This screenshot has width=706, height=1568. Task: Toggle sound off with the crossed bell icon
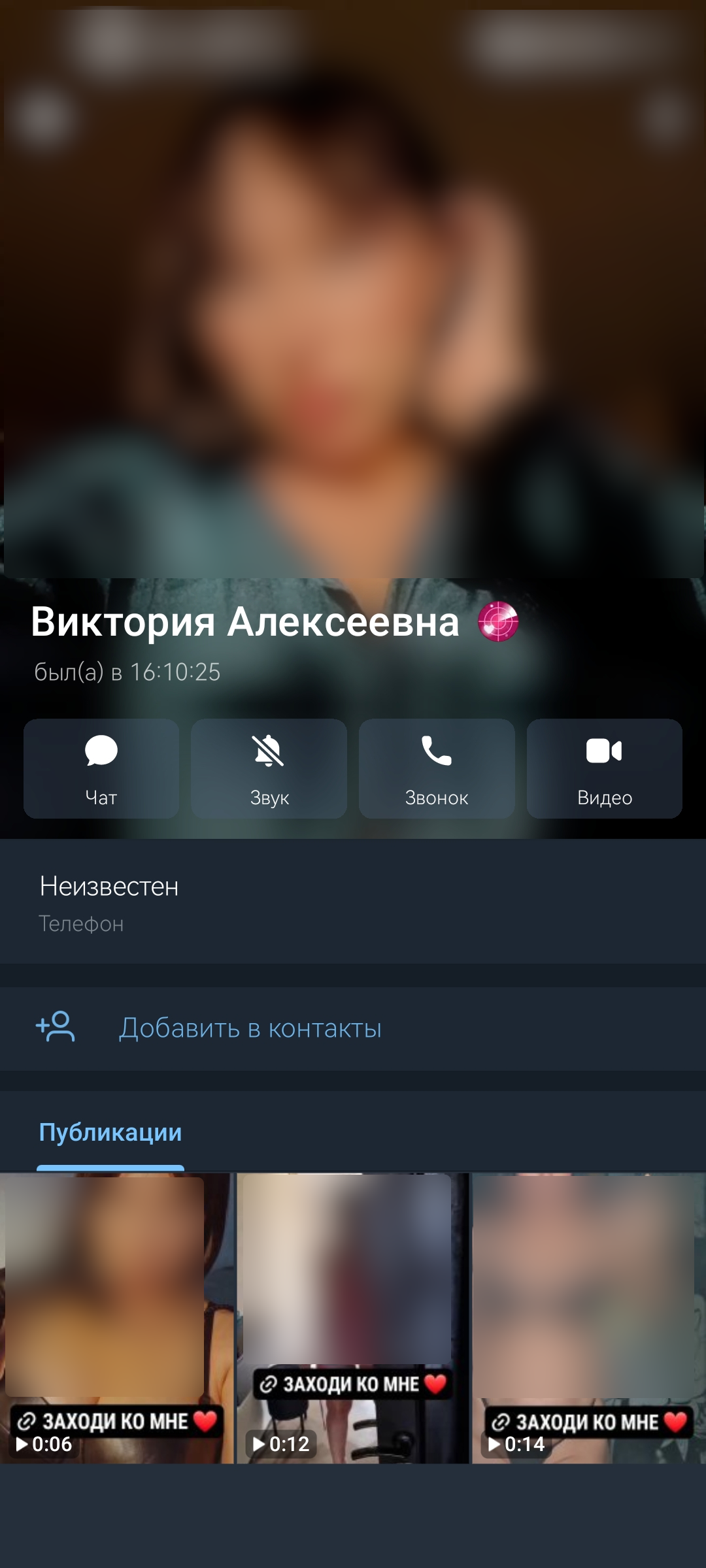pyautogui.click(x=269, y=751)
